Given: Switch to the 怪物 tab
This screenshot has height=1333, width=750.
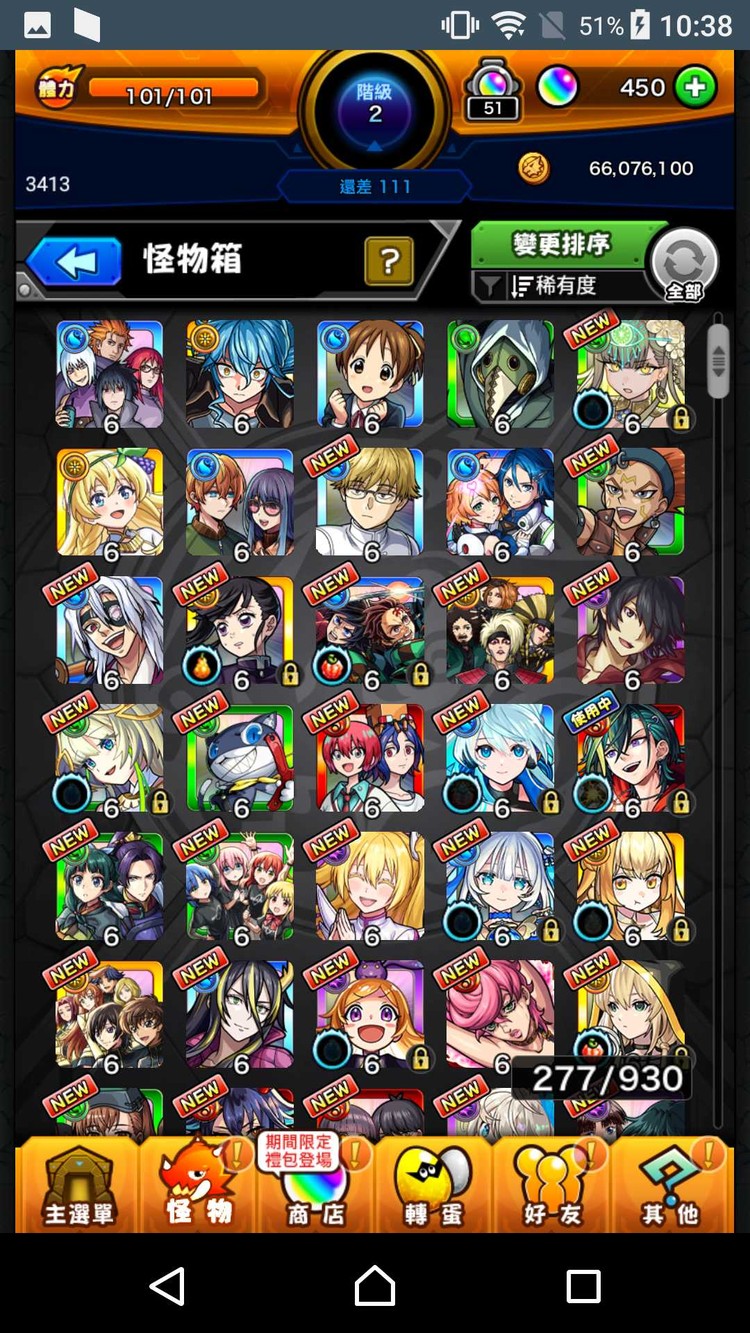Looking at the screenshot, I should 198,1187.
